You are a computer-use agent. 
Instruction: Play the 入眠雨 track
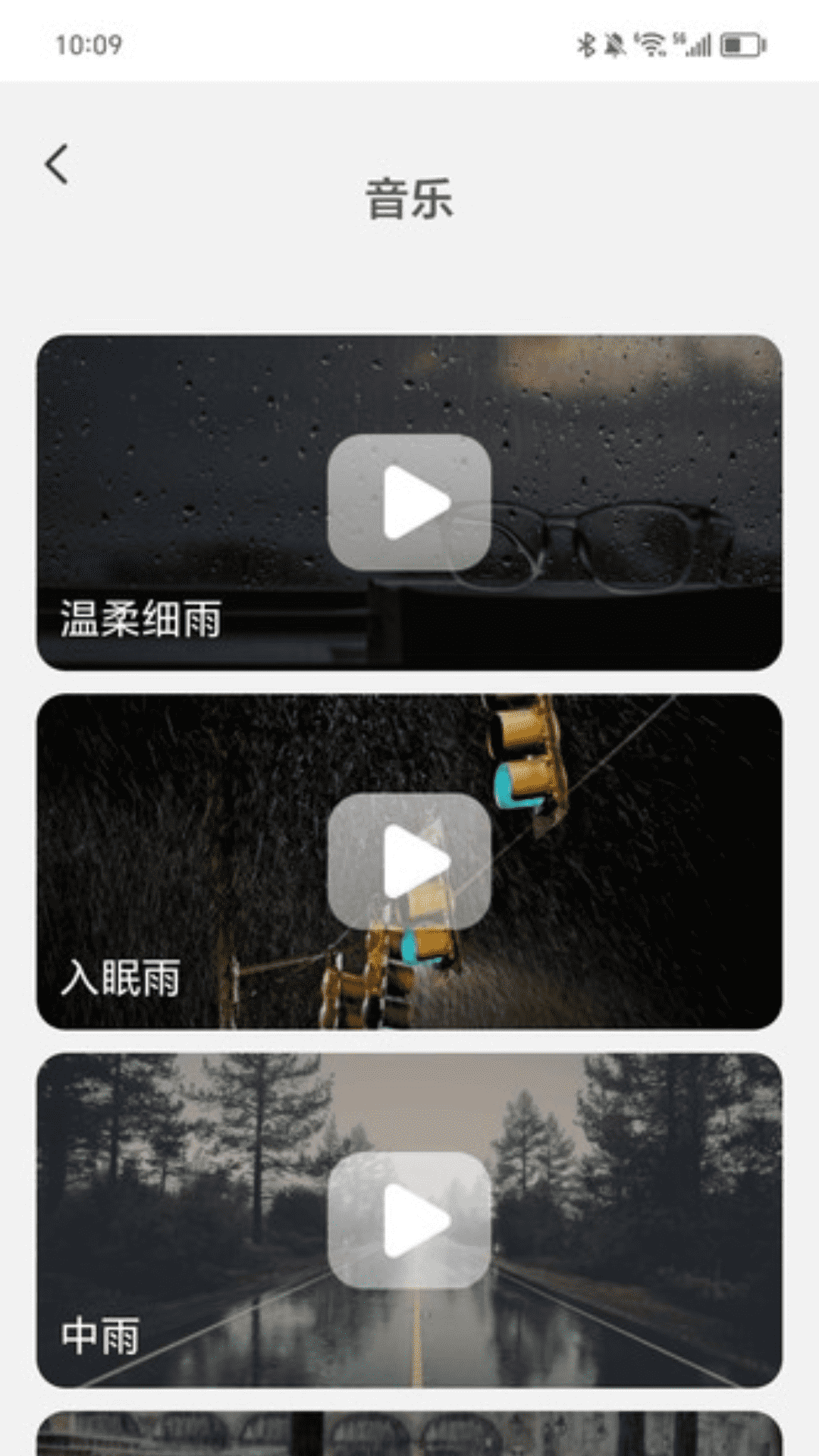[x=409, y=861]
